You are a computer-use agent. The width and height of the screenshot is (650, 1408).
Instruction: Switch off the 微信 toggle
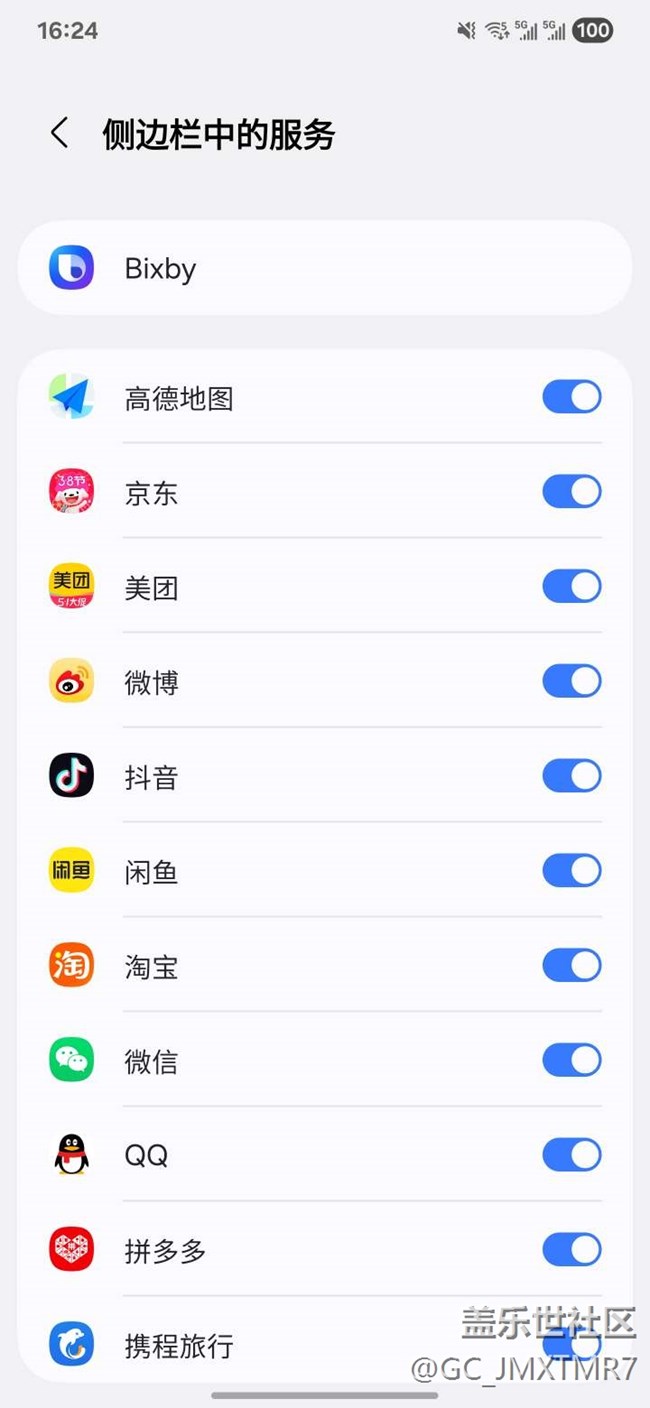(571, 1060)
